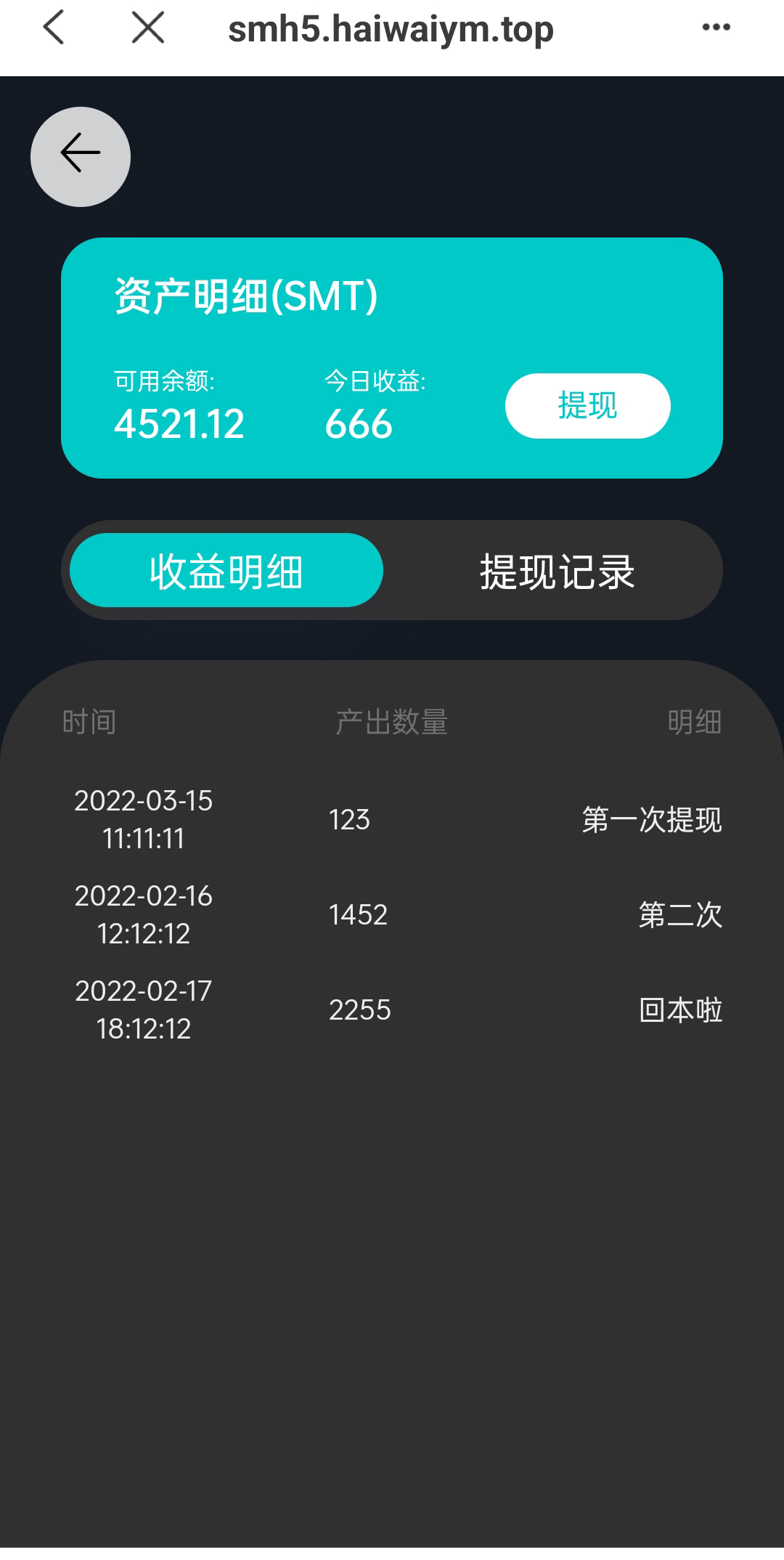Click the 时间 column header
This screenshot has height=1560, width=784.
pos(88,722)
